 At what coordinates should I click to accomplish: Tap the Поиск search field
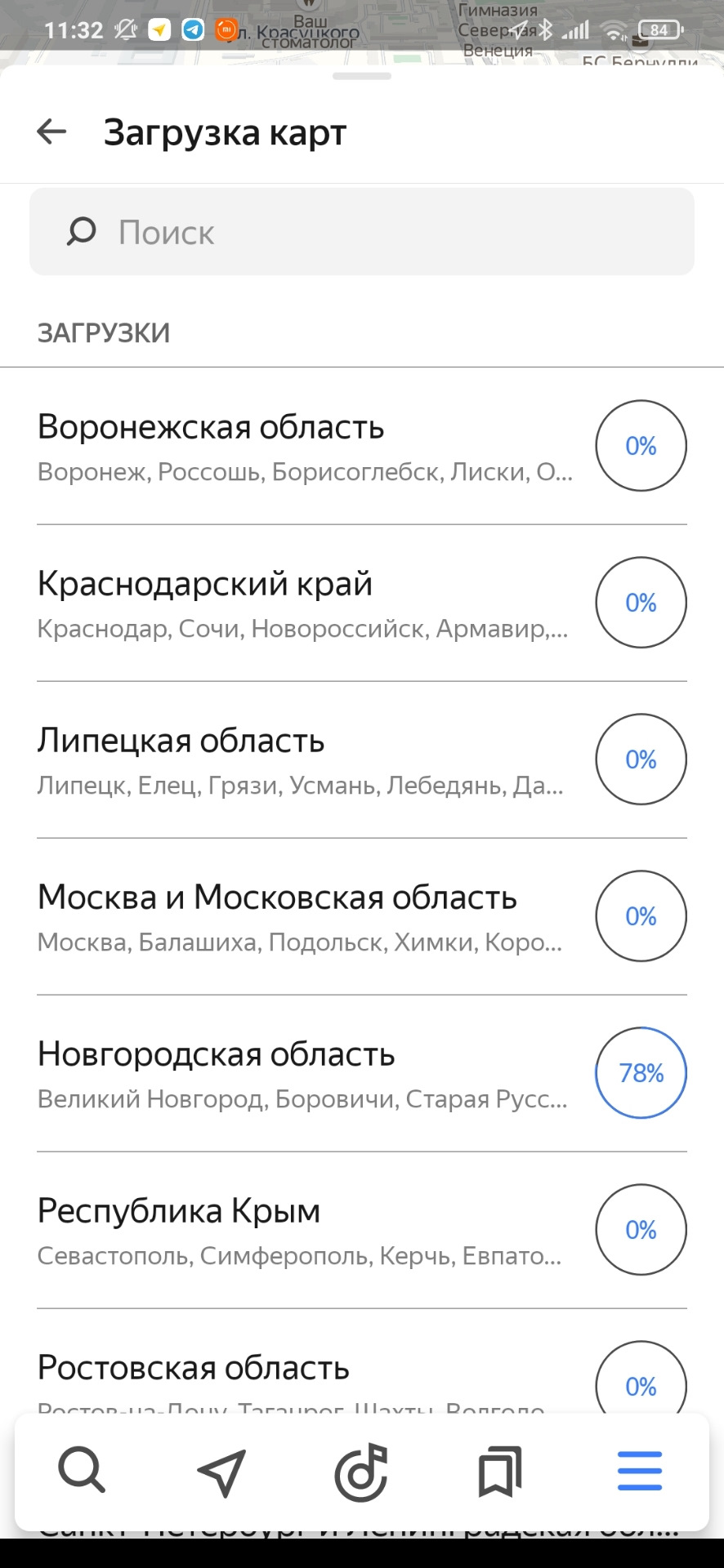361,233
